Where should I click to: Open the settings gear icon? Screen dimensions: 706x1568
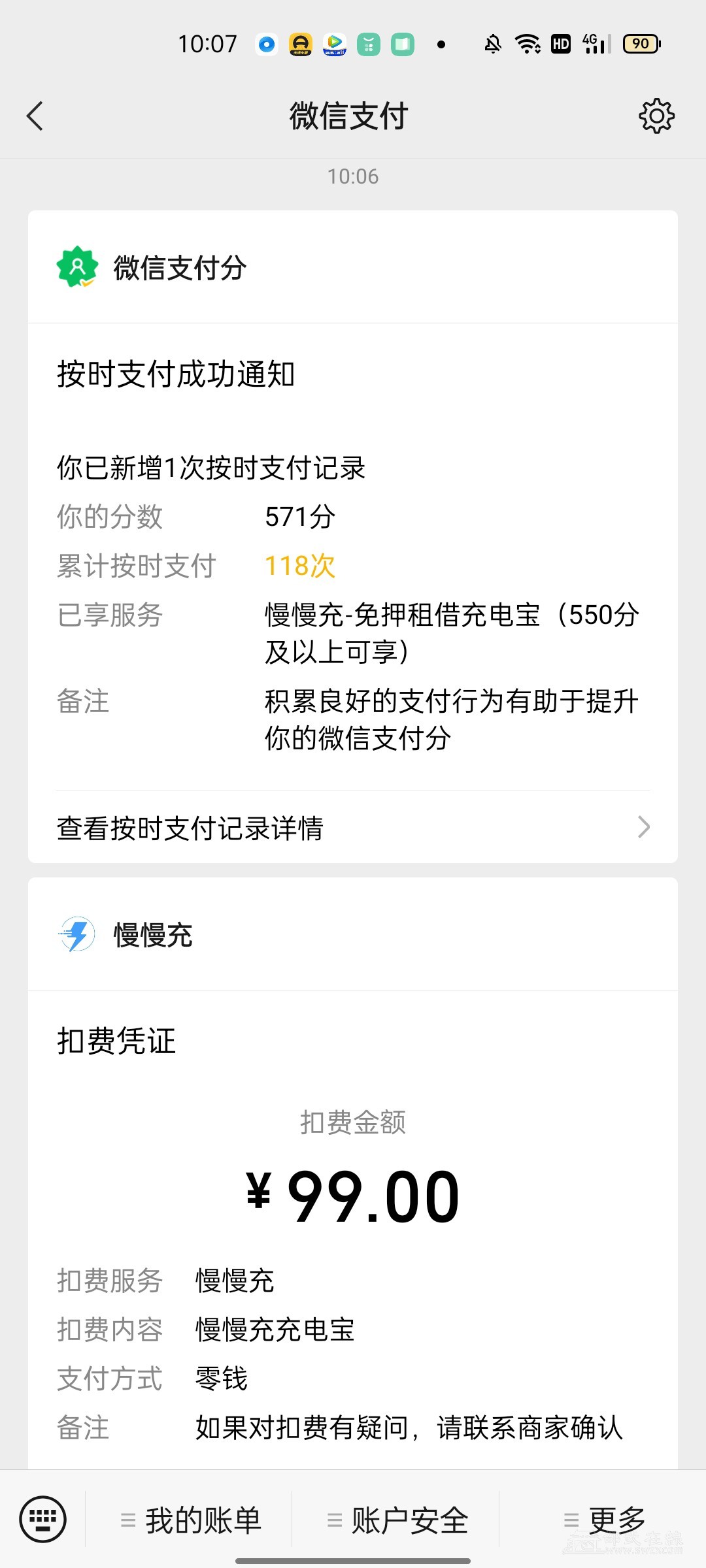tap(656, 116)
